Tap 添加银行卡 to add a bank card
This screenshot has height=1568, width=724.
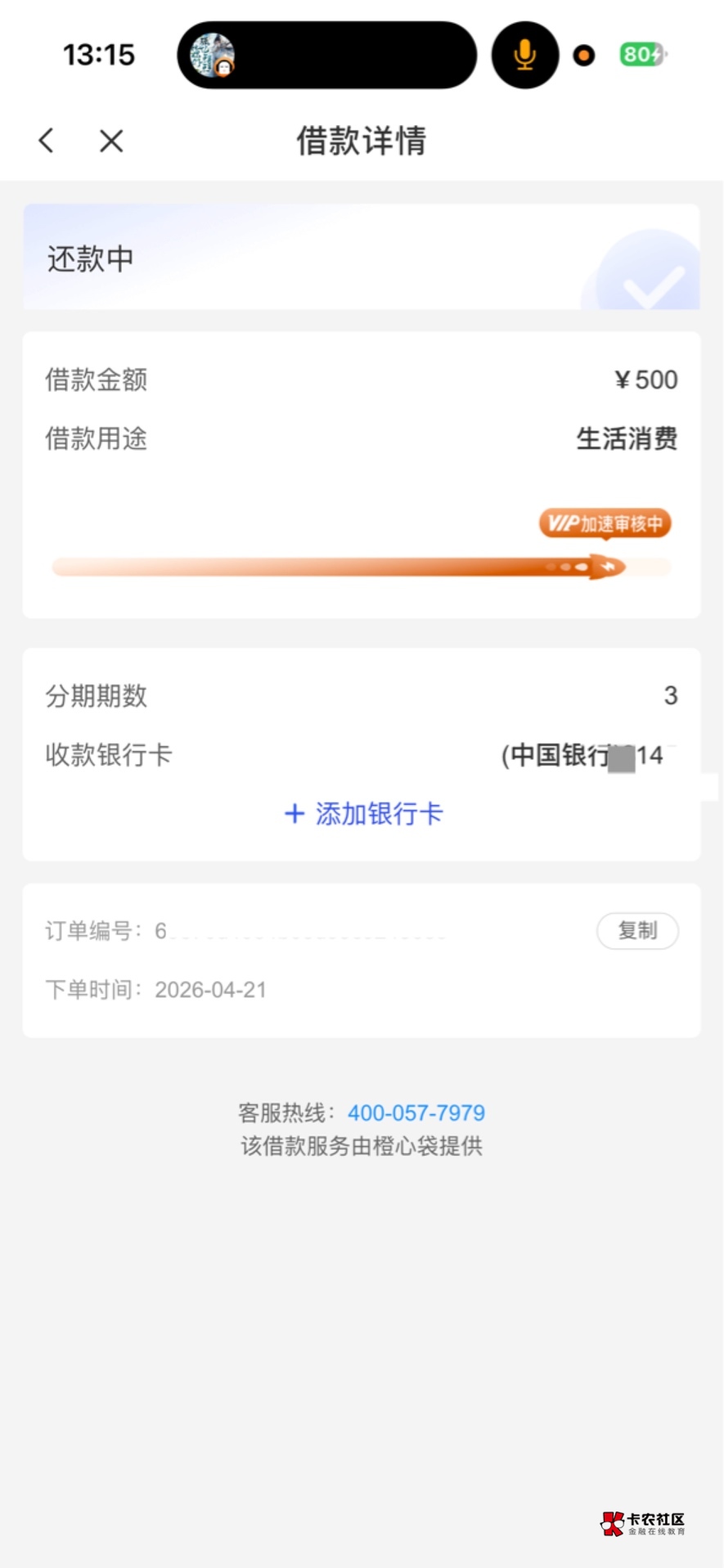(363, 814)
